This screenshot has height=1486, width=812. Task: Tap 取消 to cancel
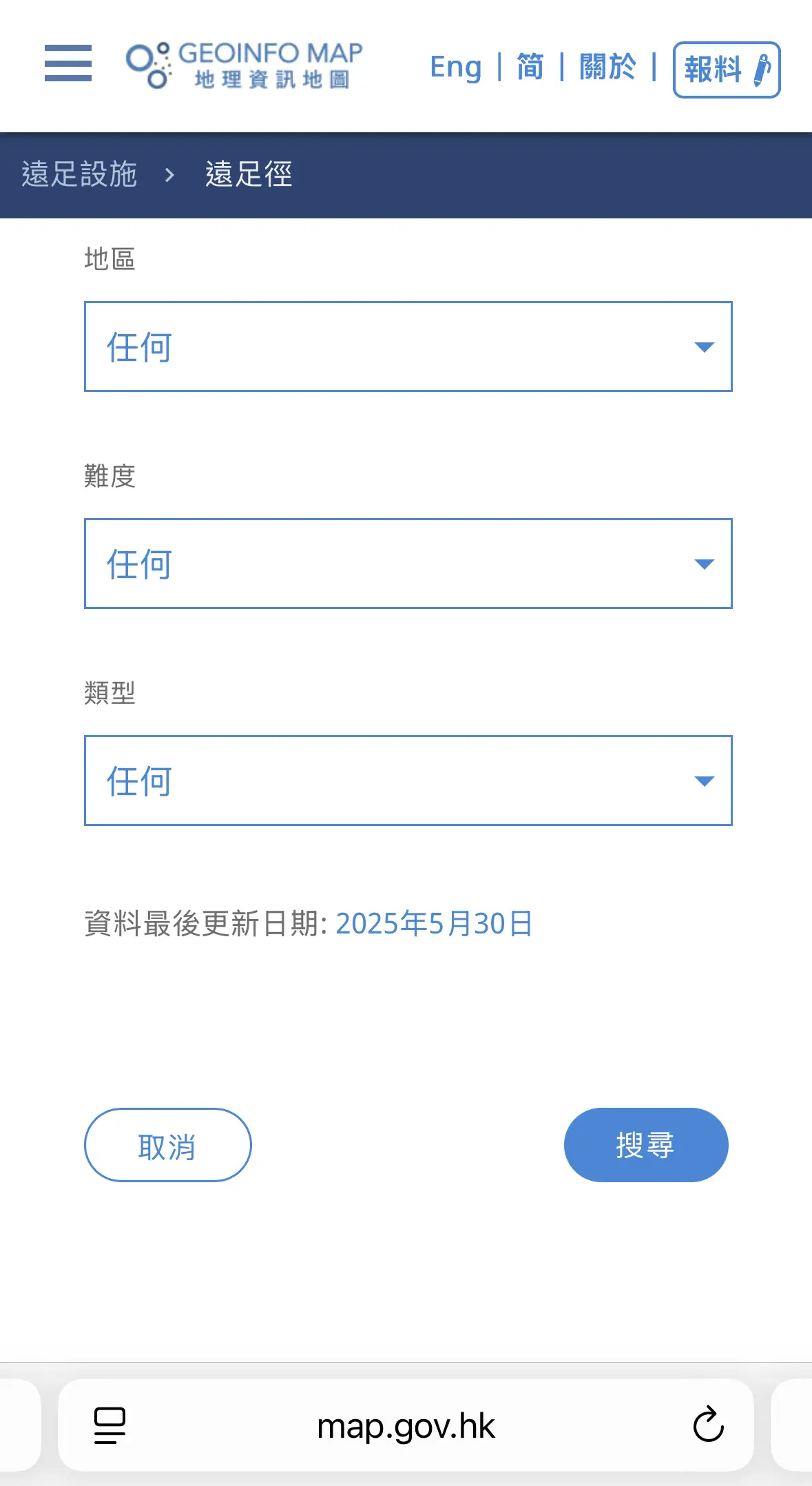tap(168, 1145)
